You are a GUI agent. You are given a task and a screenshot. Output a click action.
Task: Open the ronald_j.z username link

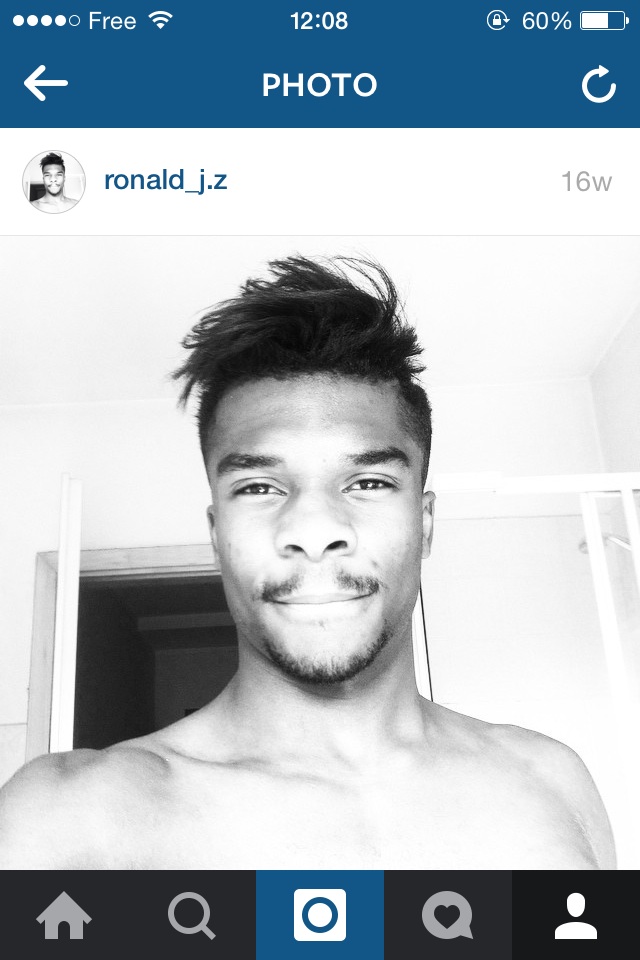pyautogui.click(x=166, y=181)
